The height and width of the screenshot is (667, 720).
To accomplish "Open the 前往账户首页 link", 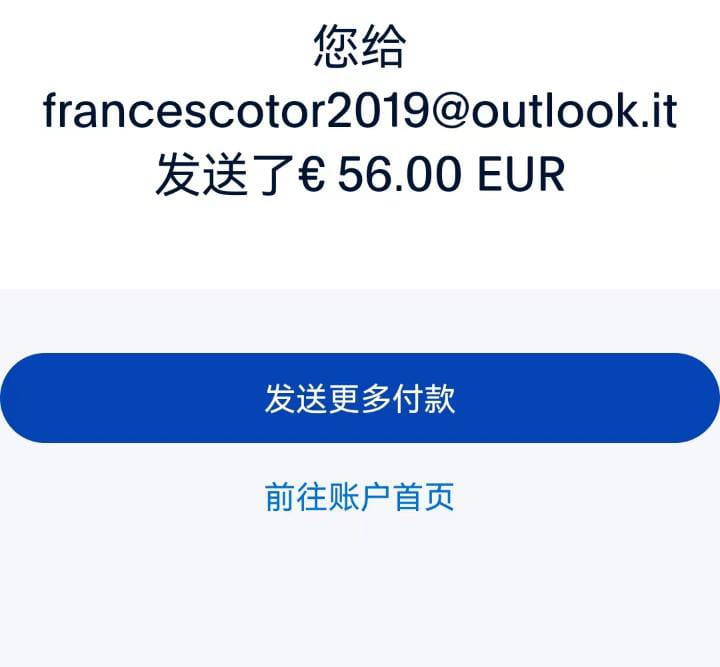I will tap(360, 496).
